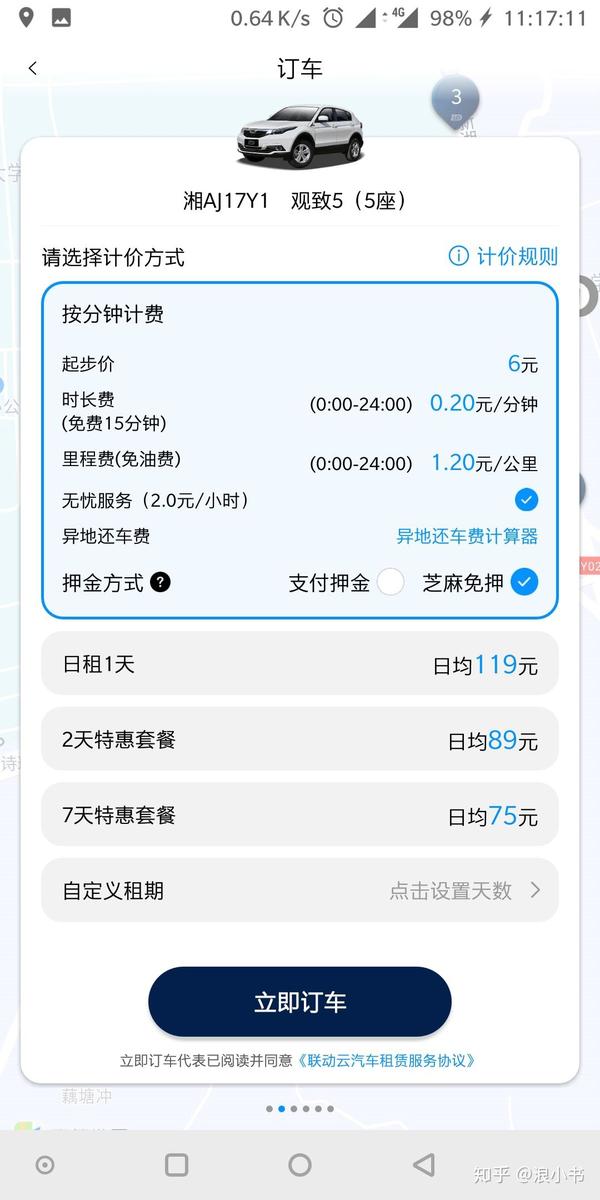Go back using the top-left arrow

coord(33,68)
